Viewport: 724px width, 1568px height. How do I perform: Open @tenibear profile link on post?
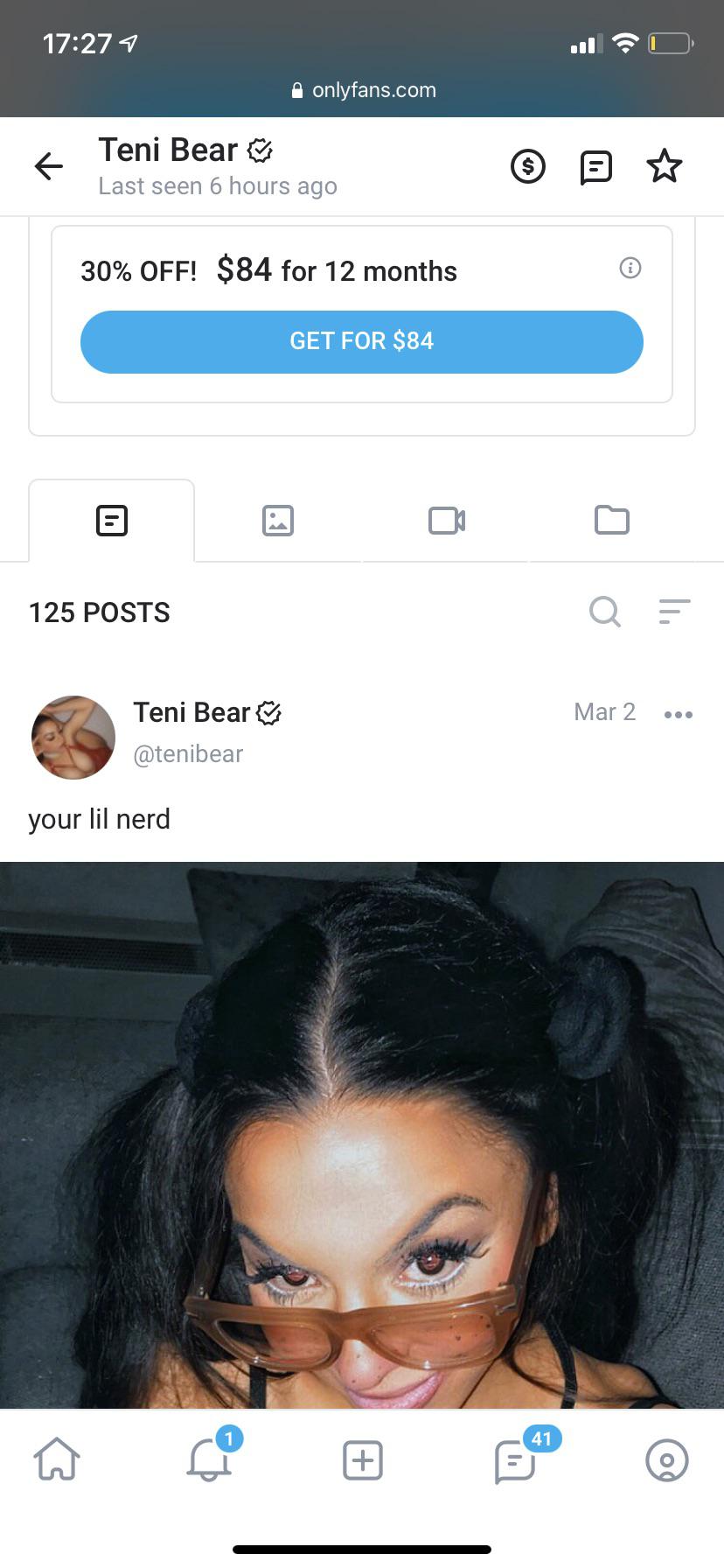click(188, 754)
